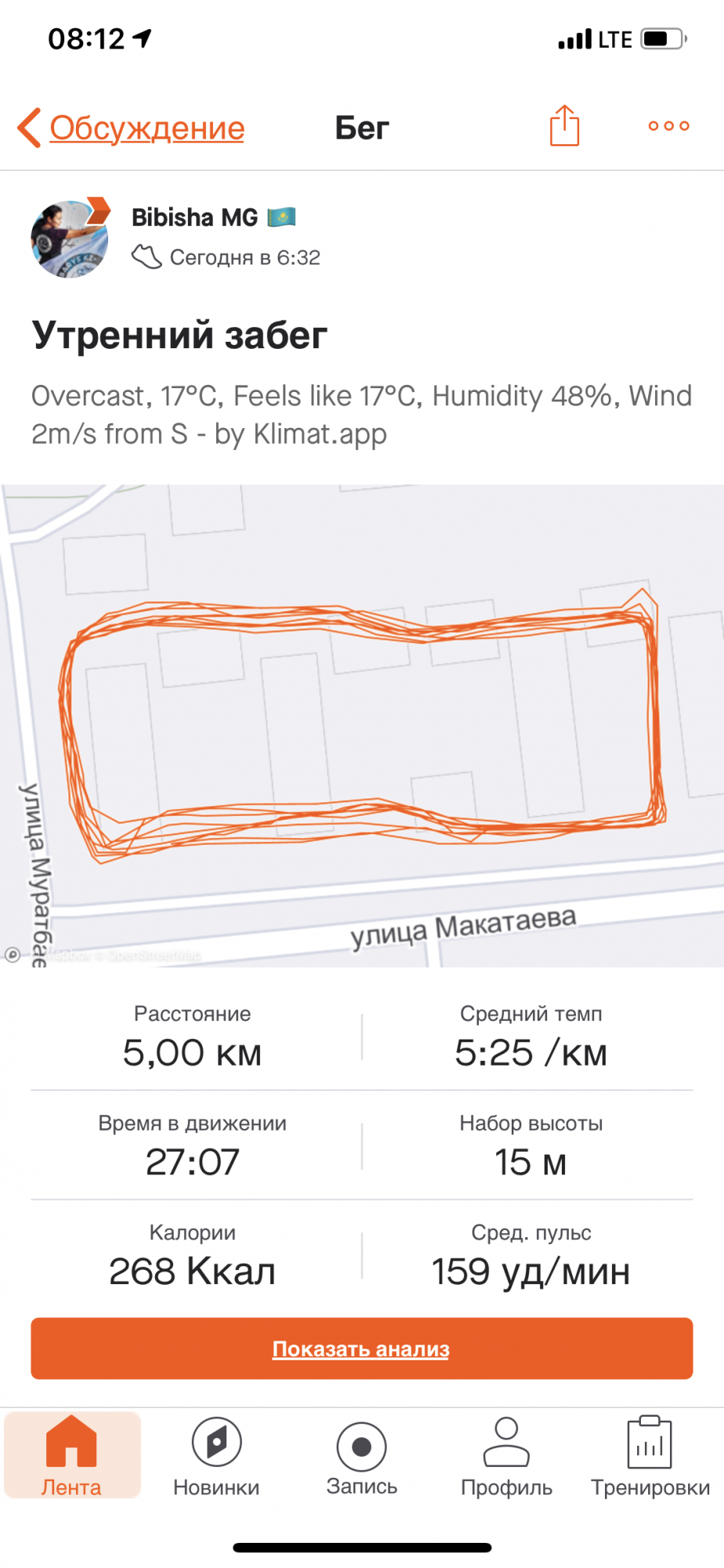The width and height of the screenshot is (724, 1568).
Task: Tap the Показать анализ button
Action: click(x=362, y=1348)
